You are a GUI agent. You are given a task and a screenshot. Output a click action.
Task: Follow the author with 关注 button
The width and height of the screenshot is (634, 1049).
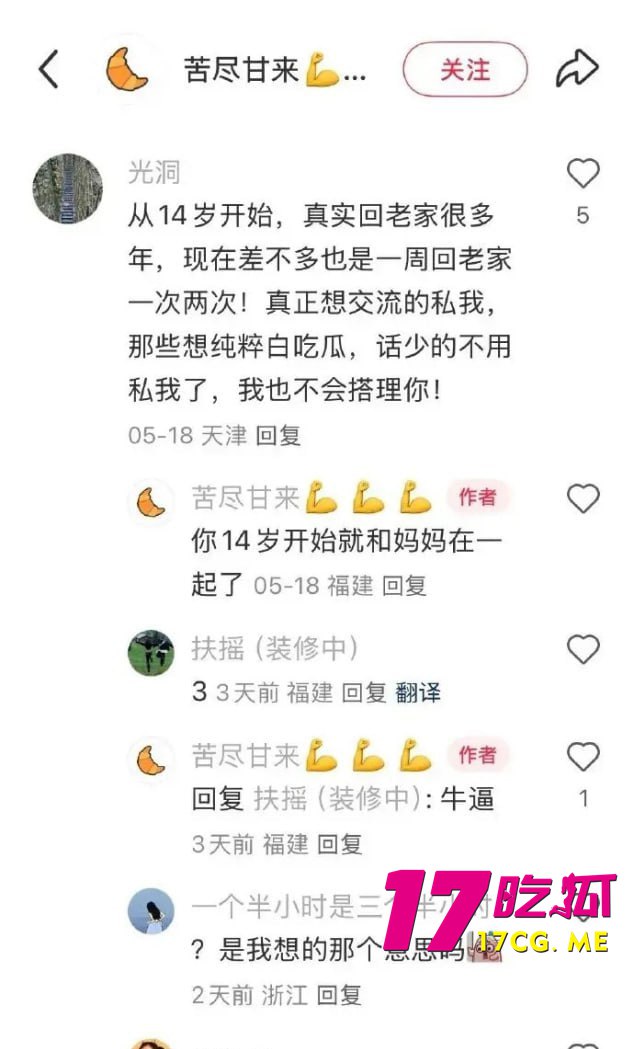point(465,69)
